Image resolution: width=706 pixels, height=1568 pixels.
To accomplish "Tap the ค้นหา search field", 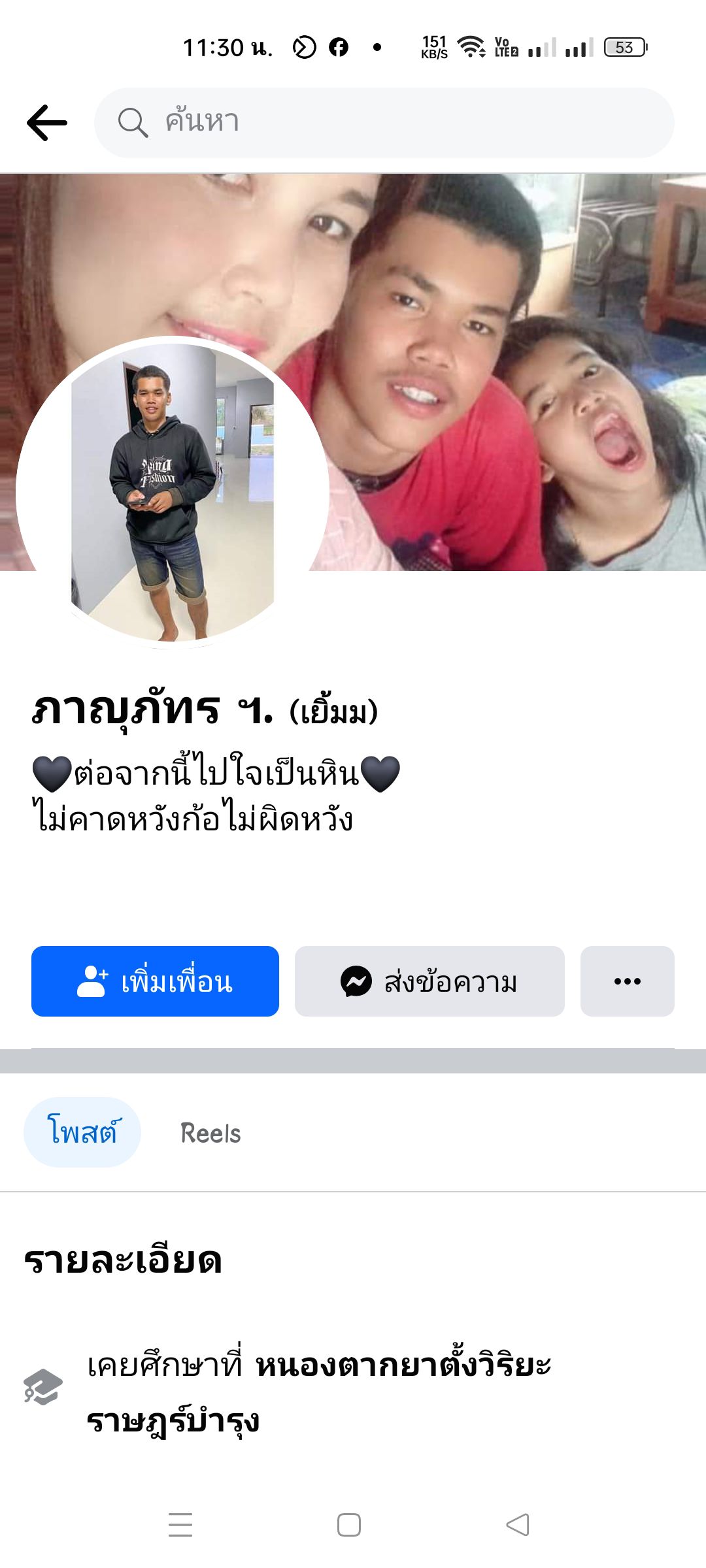I will [384, 123].
